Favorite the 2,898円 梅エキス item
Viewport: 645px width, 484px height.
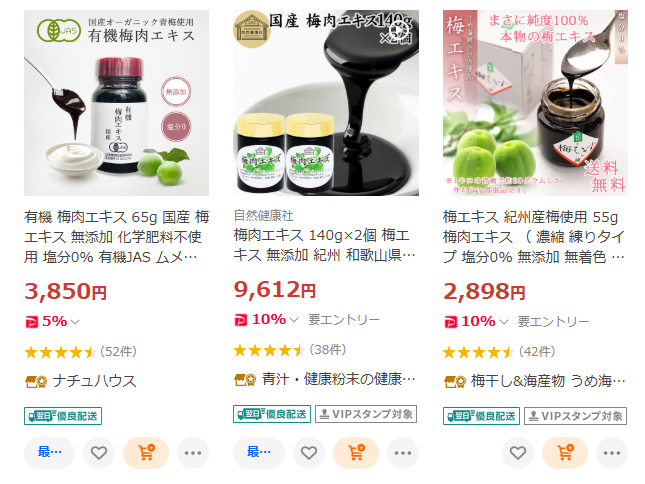click(x=518, y=453)
